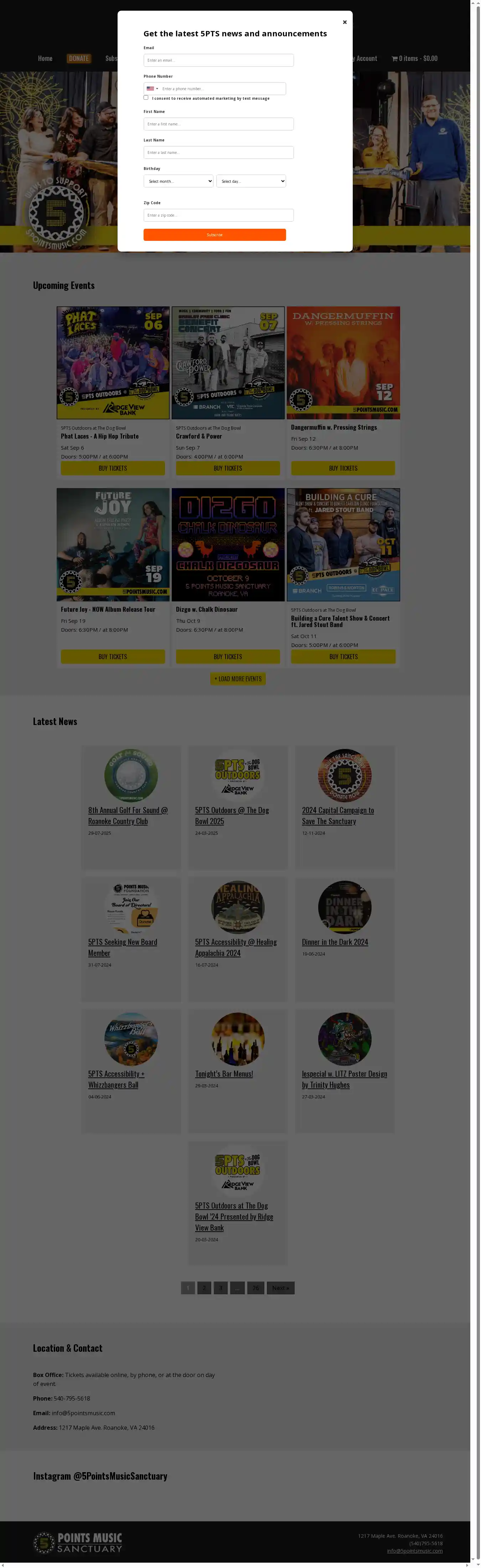Open the country flag code selector
Image resolution: width=481 pixels, height=1568 pixels.
152,89
